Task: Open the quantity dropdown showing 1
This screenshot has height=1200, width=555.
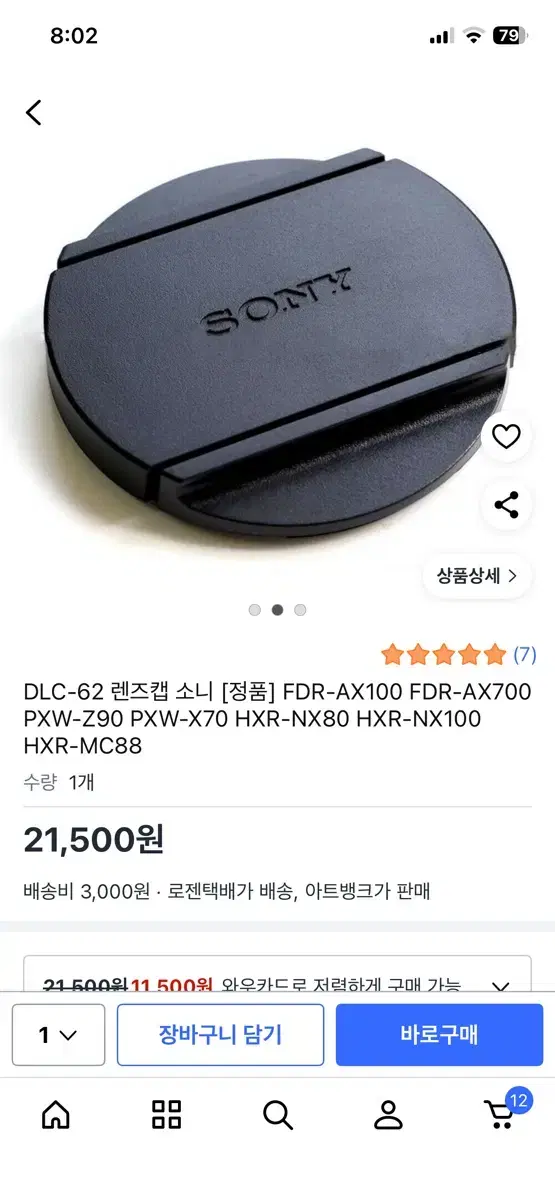Action: coord(58,1034)
